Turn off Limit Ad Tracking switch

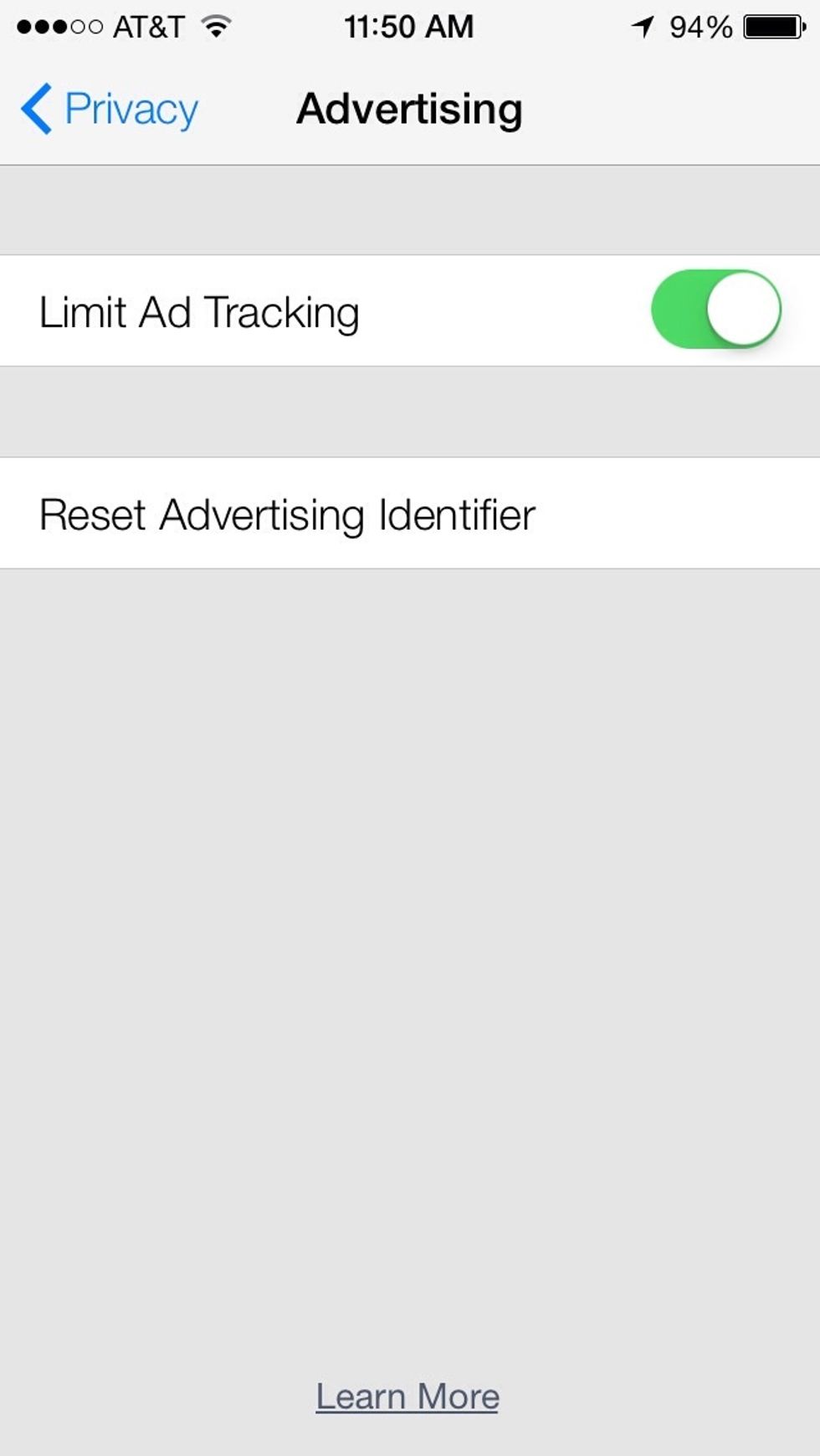(x=715, y=310)
